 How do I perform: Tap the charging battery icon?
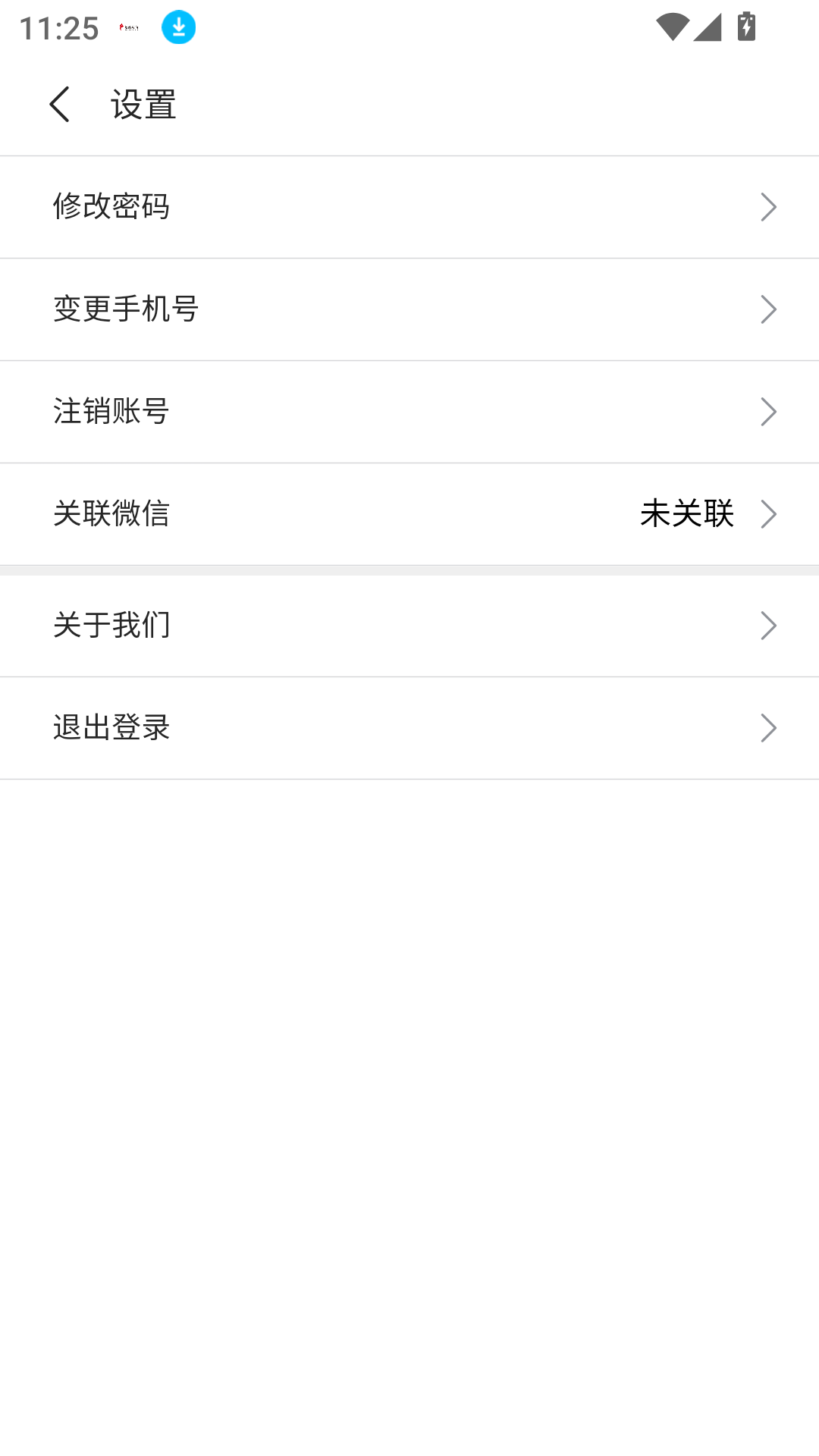tap(746, 25)
